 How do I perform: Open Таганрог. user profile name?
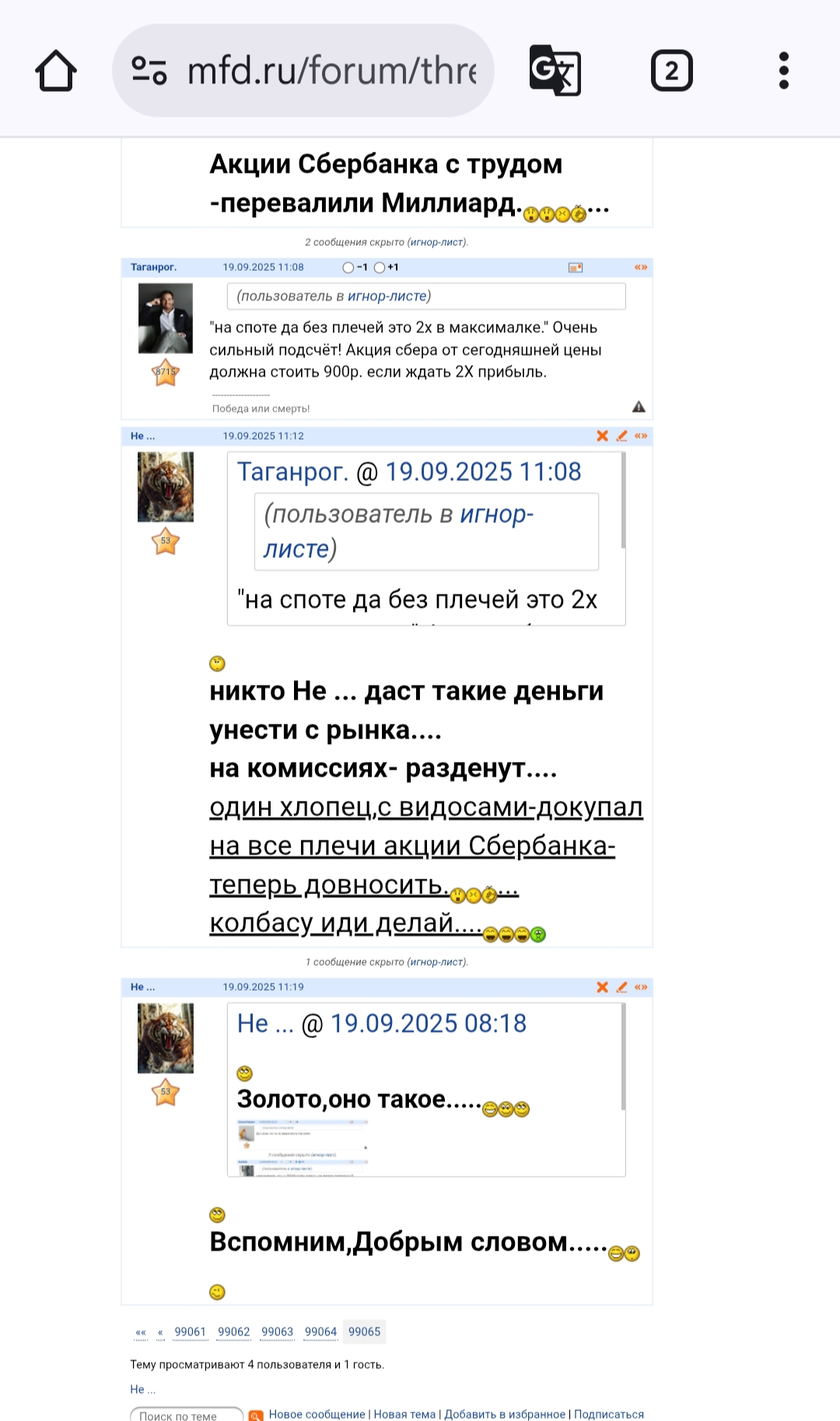153,267
